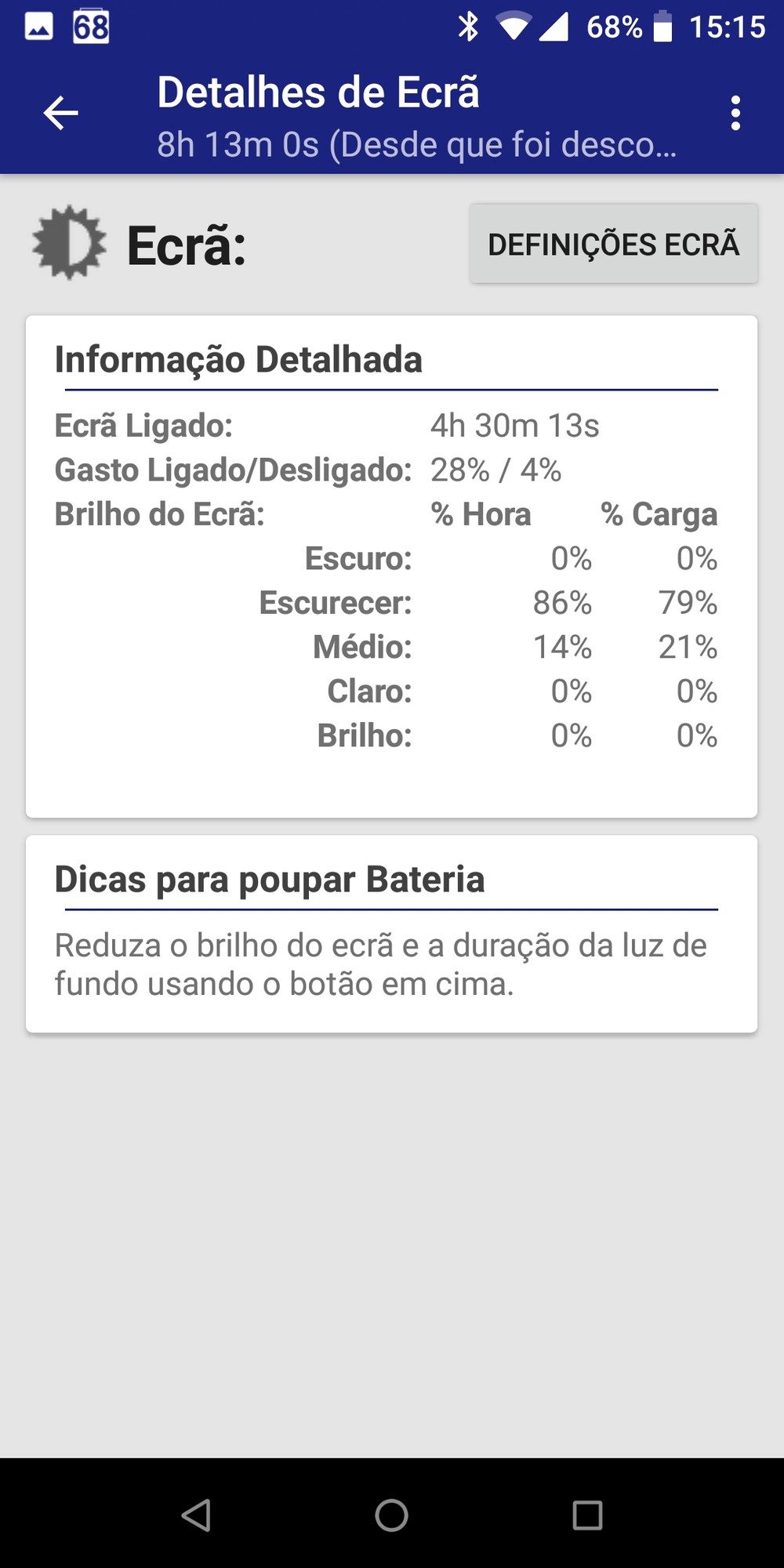This screenshot has width=784, height=1568.
Task: Open Definições Ecrã button
Action: tap(613, 244)
